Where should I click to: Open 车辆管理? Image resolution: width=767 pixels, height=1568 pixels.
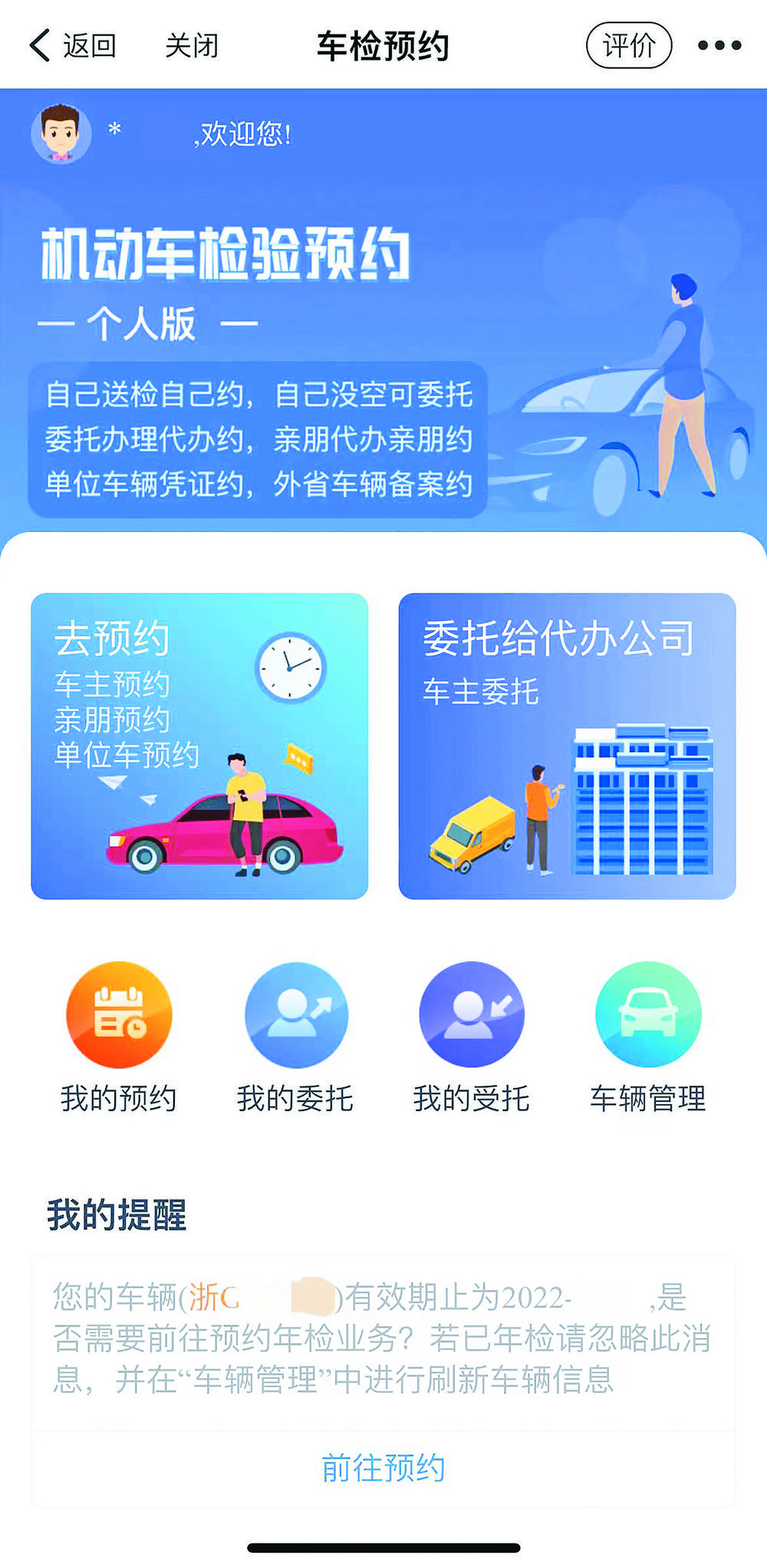(x=648, y=1037)
